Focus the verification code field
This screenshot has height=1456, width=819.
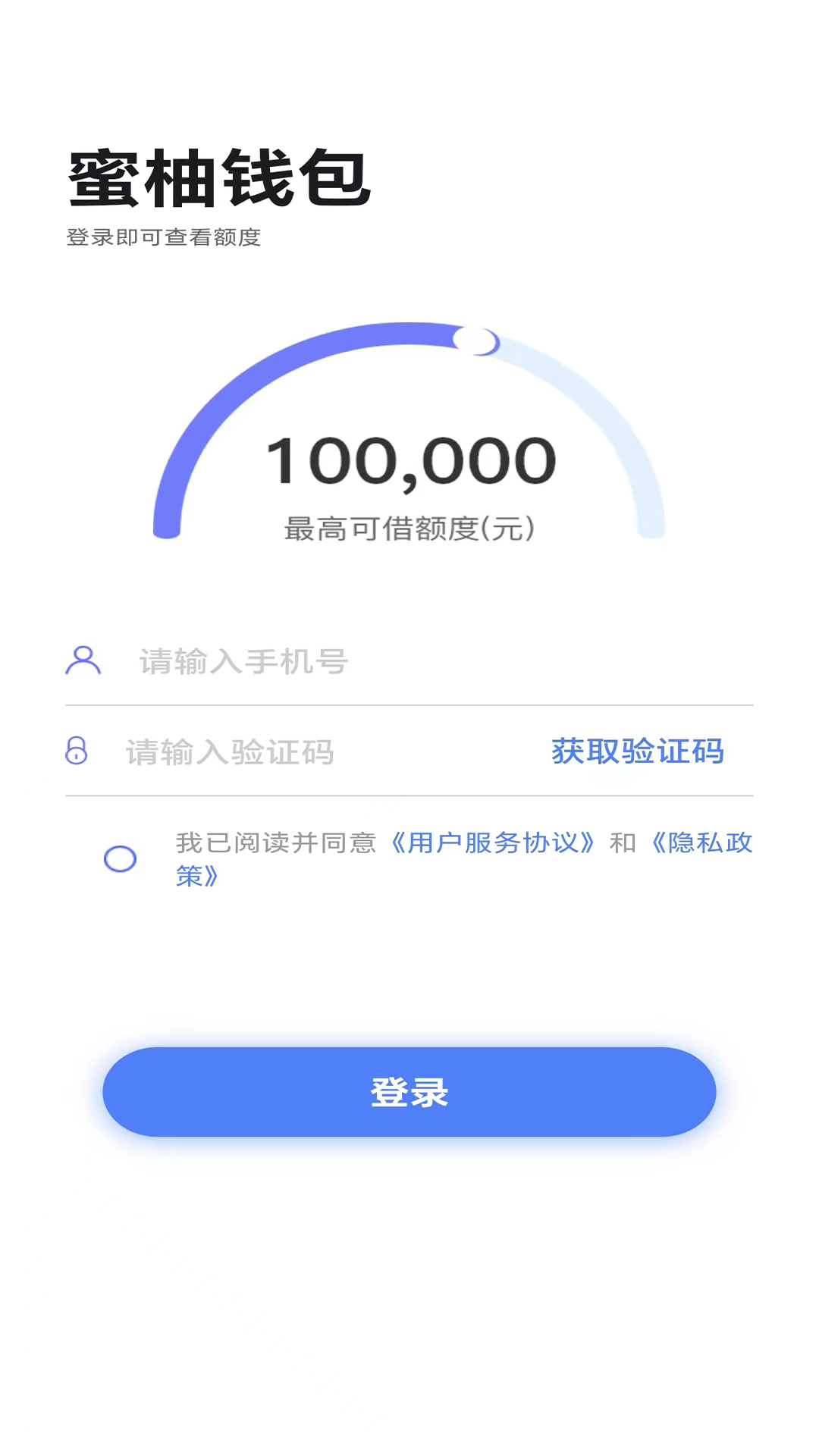click(318, 752)
